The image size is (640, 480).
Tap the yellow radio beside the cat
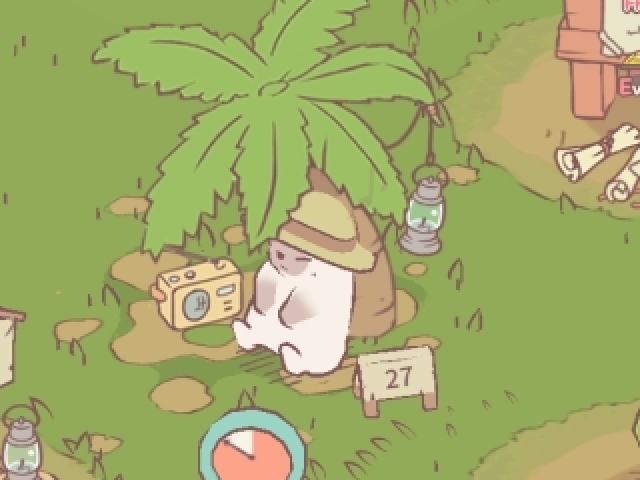[x=199, y=294]
